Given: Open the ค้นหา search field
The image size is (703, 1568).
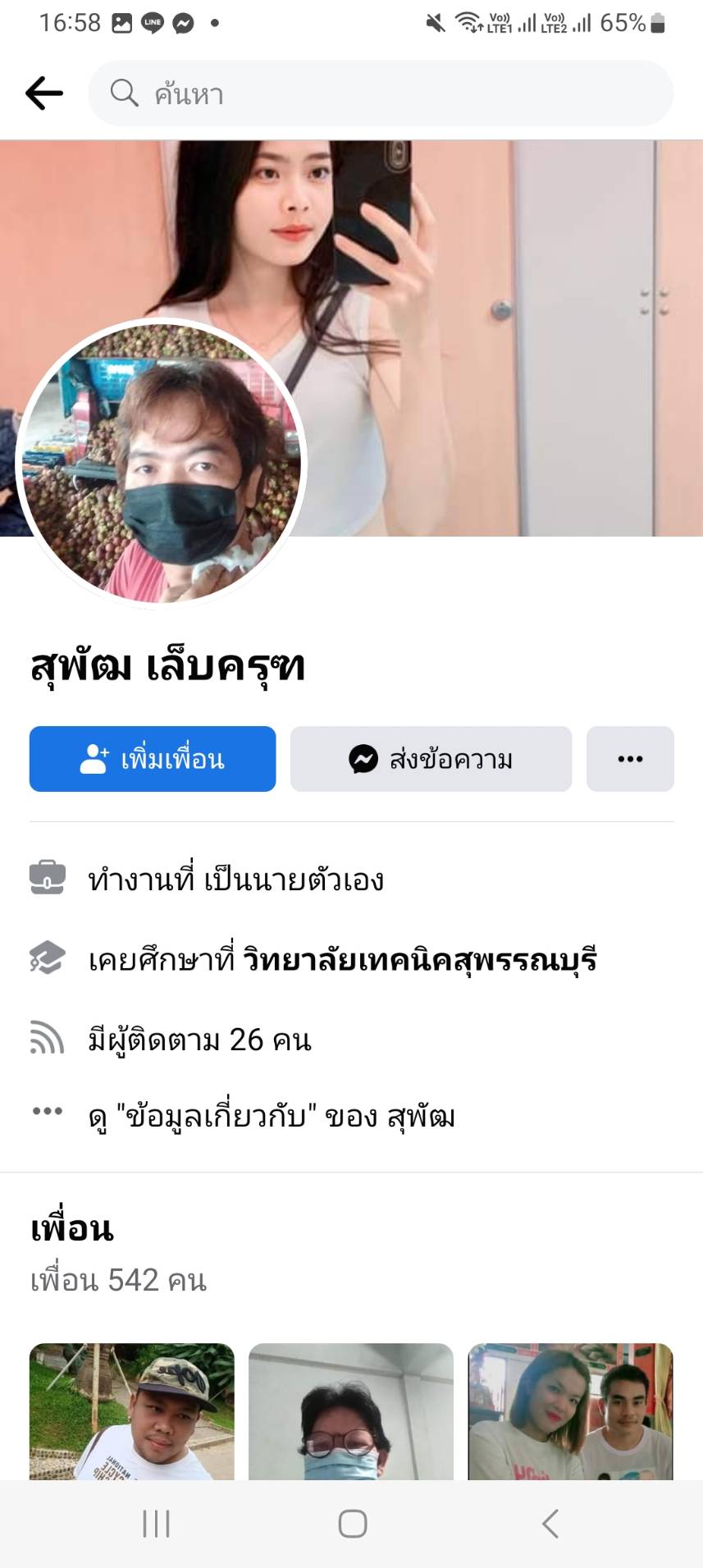Looking at the screenshot, I should [x=381, y=94].
